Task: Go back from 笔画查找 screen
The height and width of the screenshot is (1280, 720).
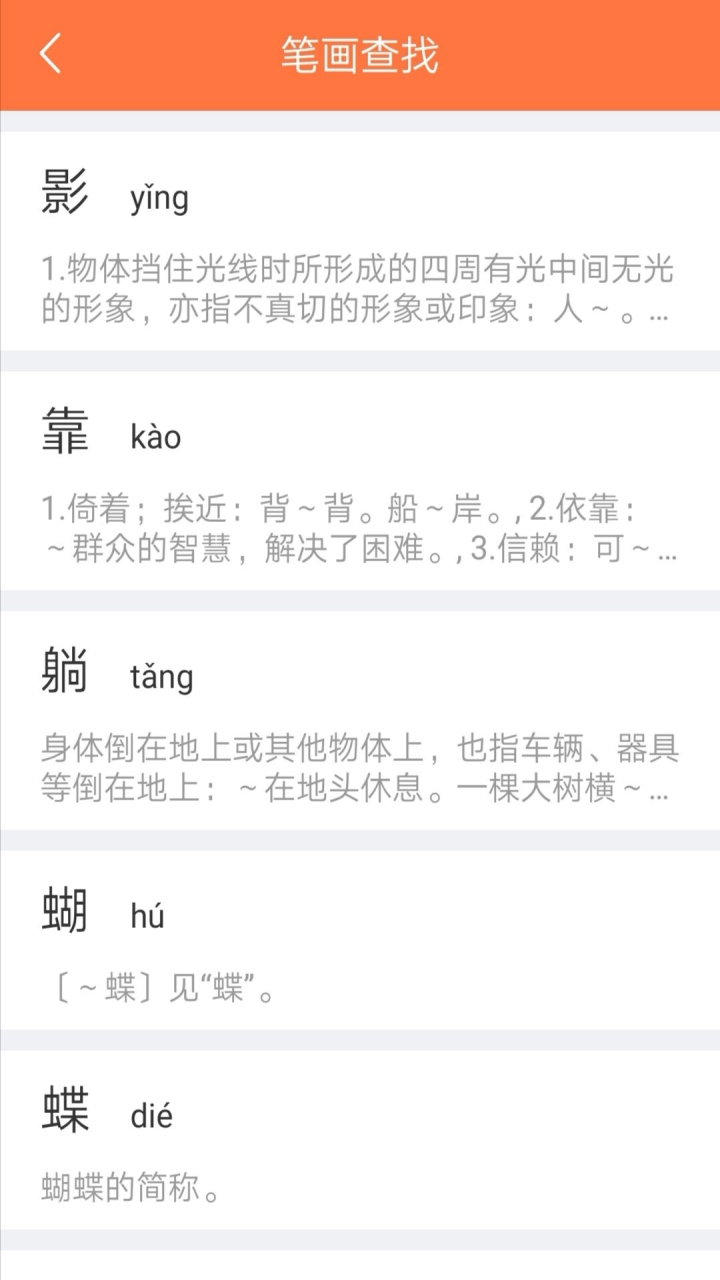Action: click(x=50, y=54)
